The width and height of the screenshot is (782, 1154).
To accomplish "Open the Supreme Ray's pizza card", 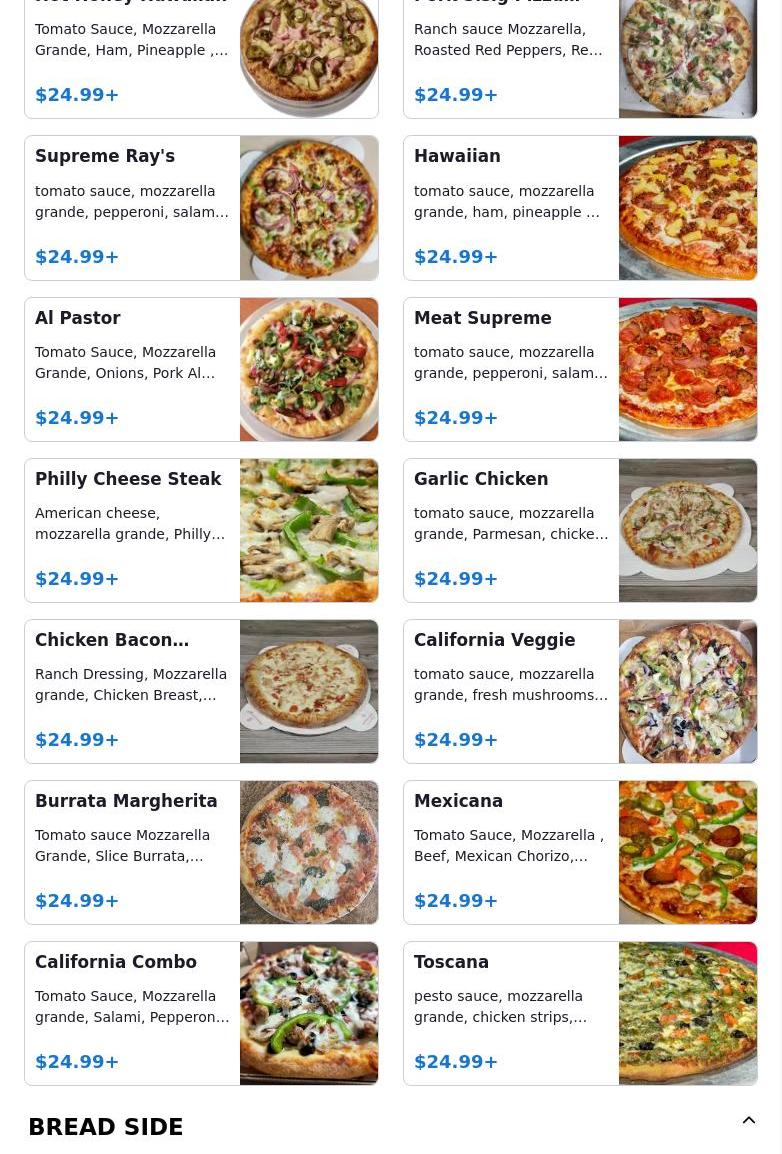I will [201, 208].
